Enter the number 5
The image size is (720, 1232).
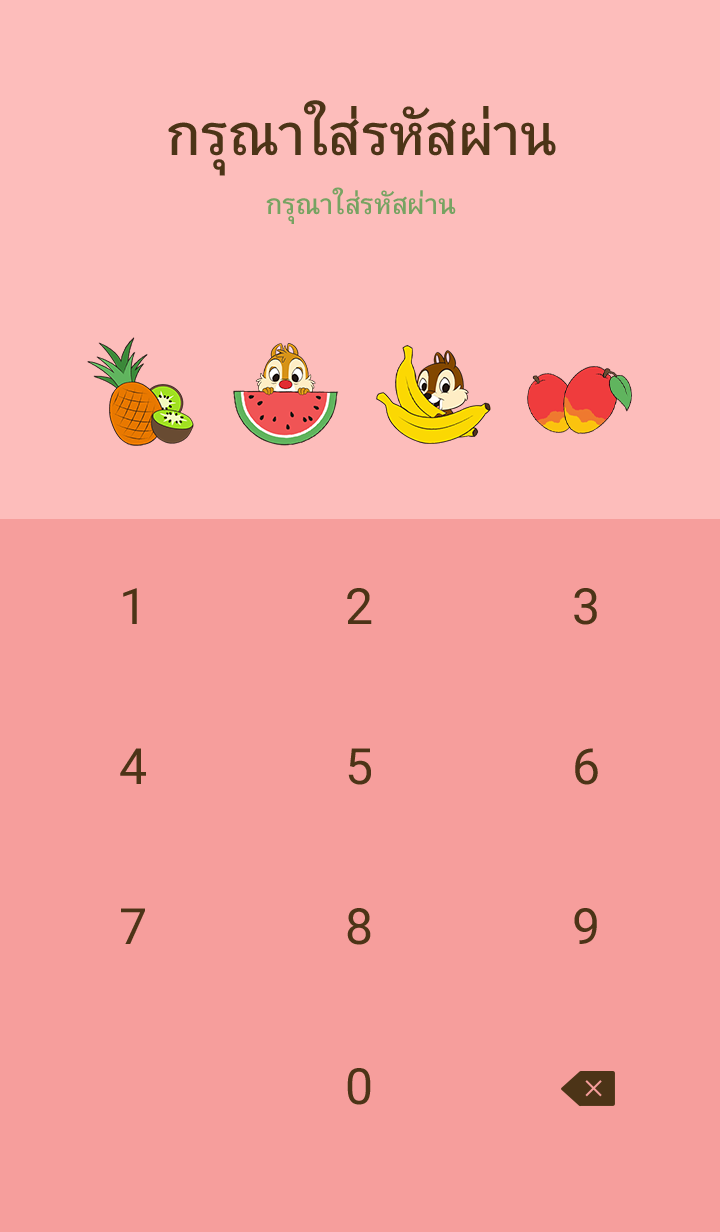click(x=359, y=768)
